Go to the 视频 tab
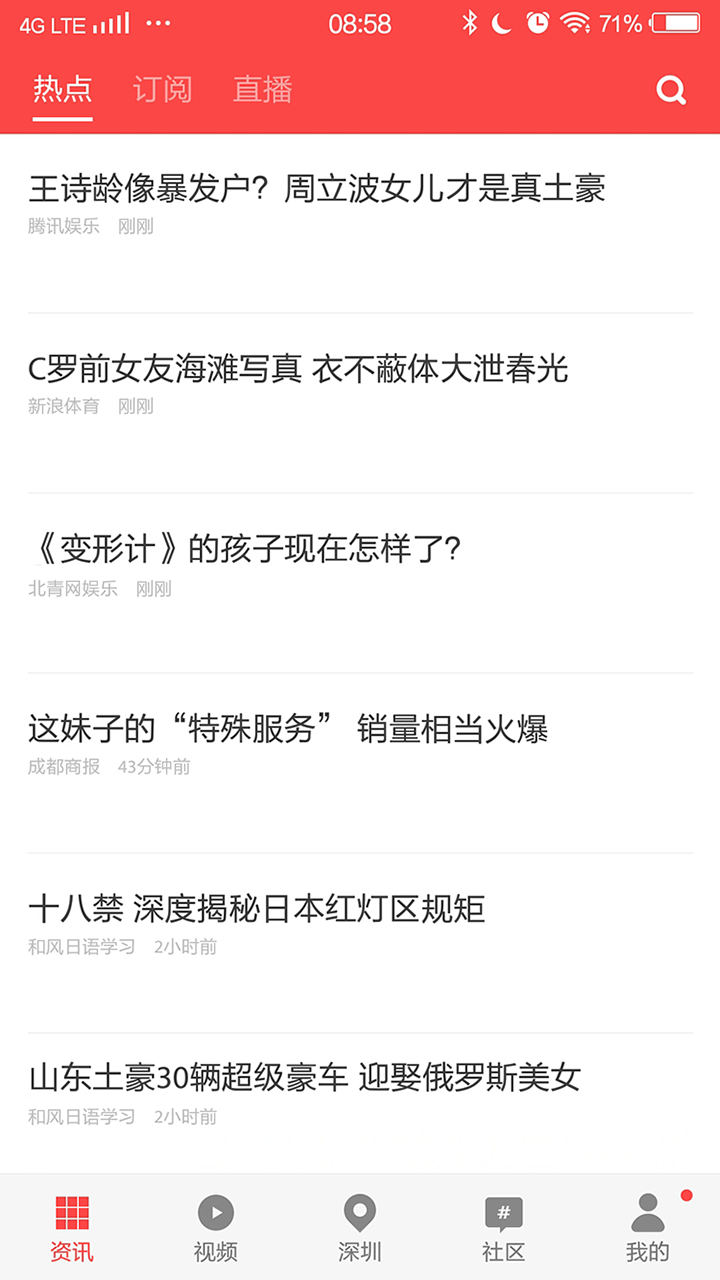Screen dimensions: 720x1280 (x=216, y=1227)
